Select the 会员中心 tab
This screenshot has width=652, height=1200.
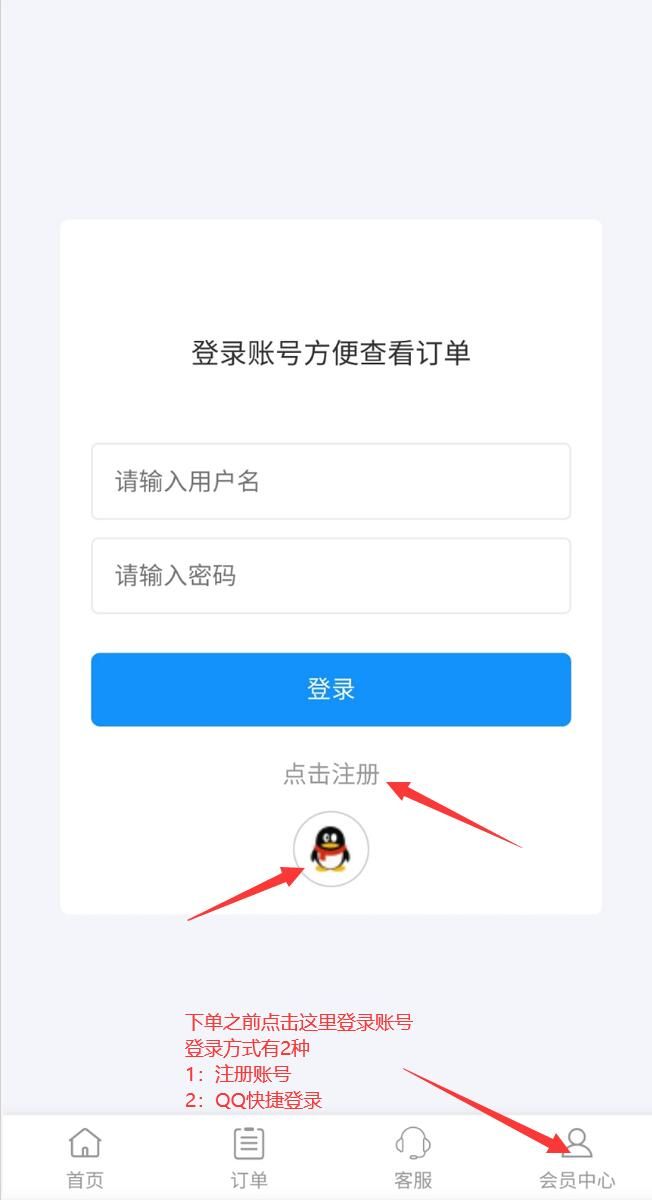(577, 1158)
